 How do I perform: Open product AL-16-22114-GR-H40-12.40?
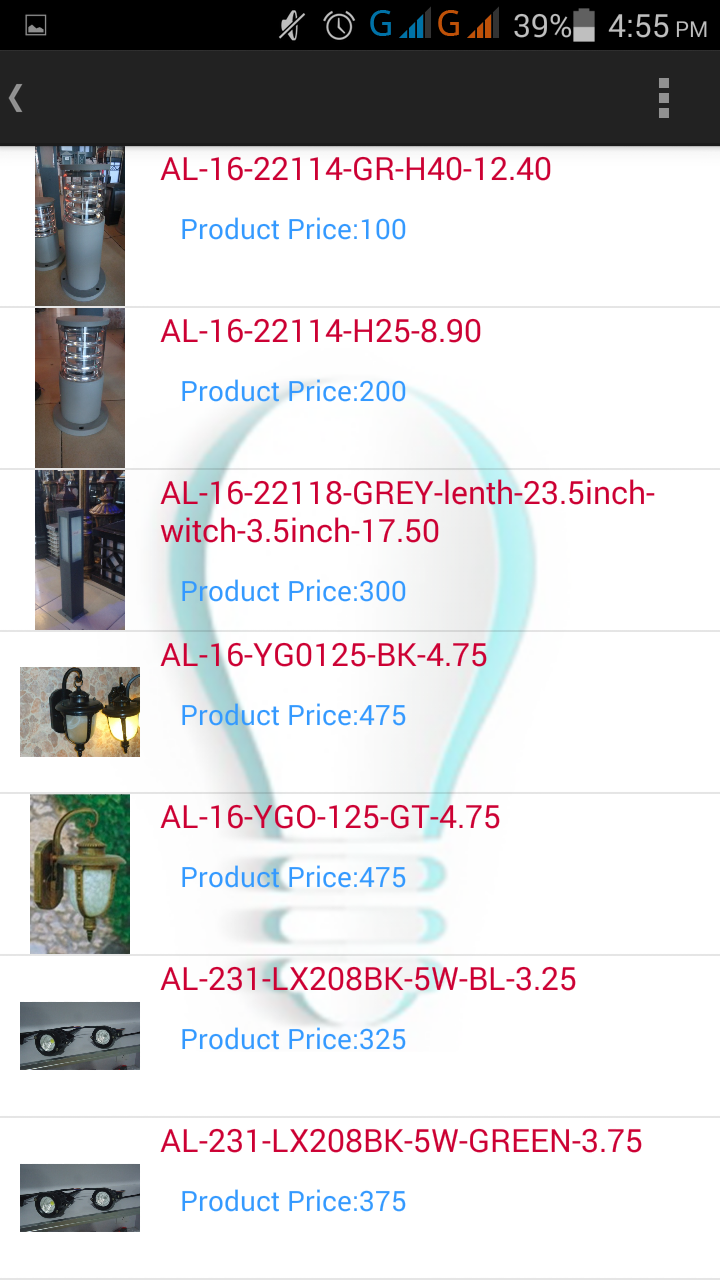[x=355, y=170]
